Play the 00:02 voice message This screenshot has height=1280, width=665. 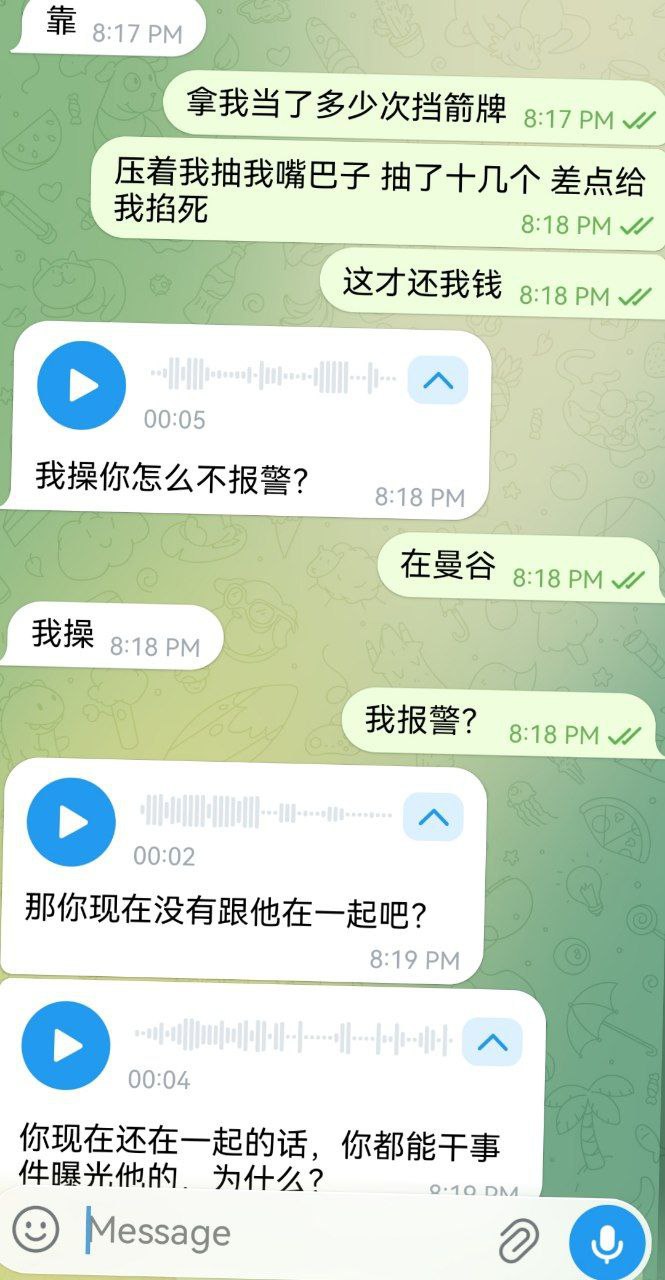71,822
